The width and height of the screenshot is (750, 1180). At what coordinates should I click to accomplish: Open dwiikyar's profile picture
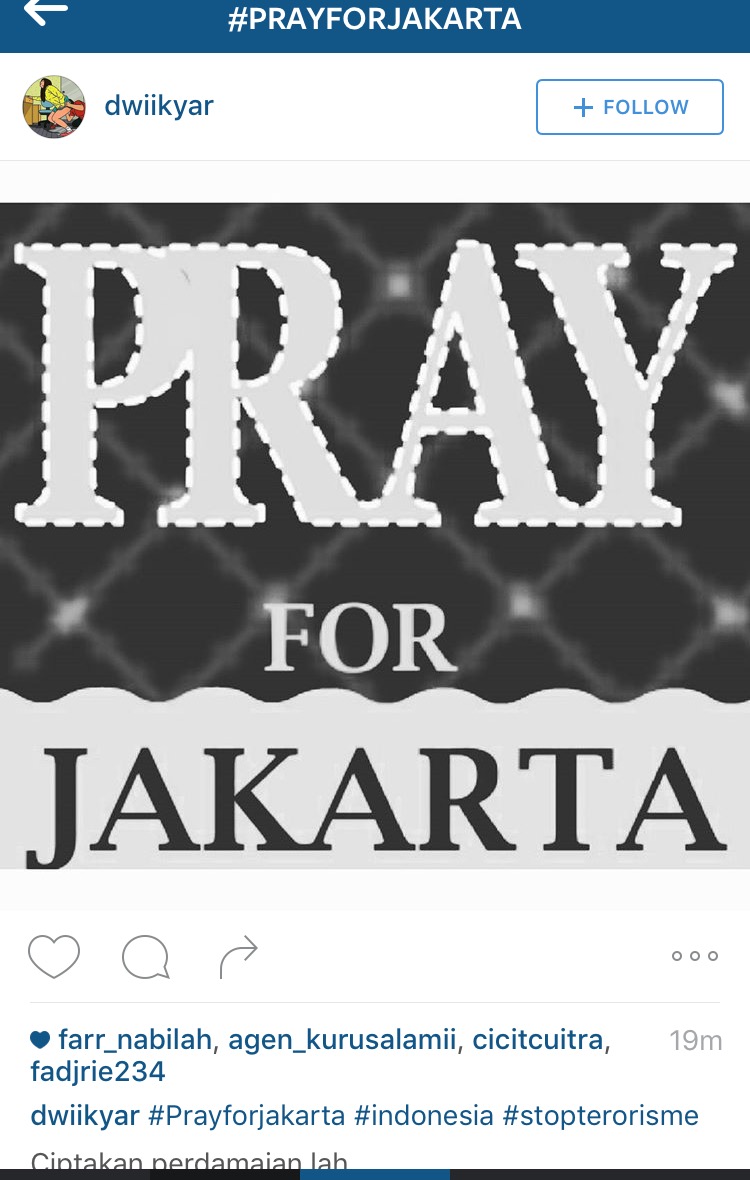point(54,107)
